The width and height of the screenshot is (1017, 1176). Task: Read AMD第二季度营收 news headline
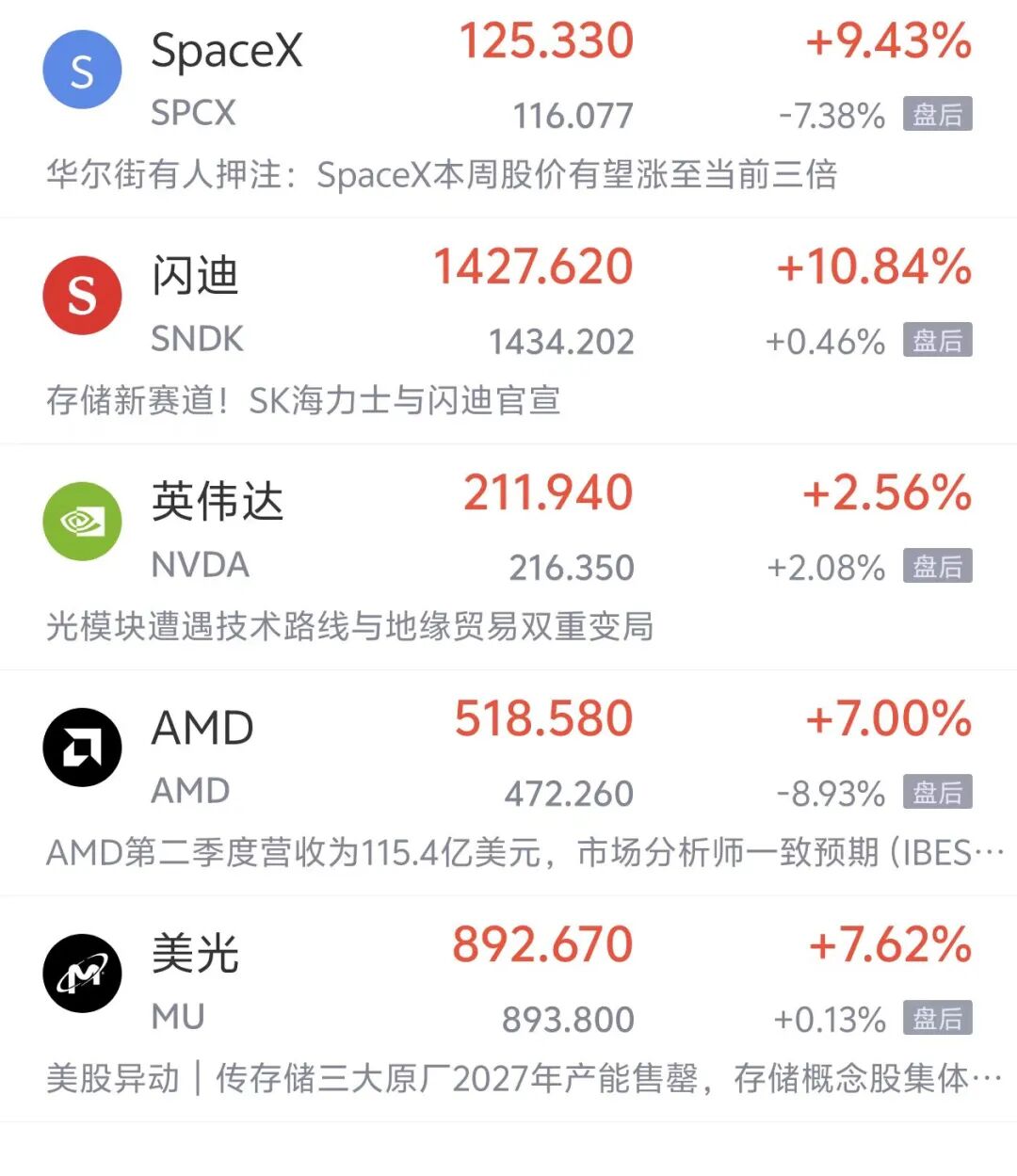pyautogui.click(x=525, y=853)
